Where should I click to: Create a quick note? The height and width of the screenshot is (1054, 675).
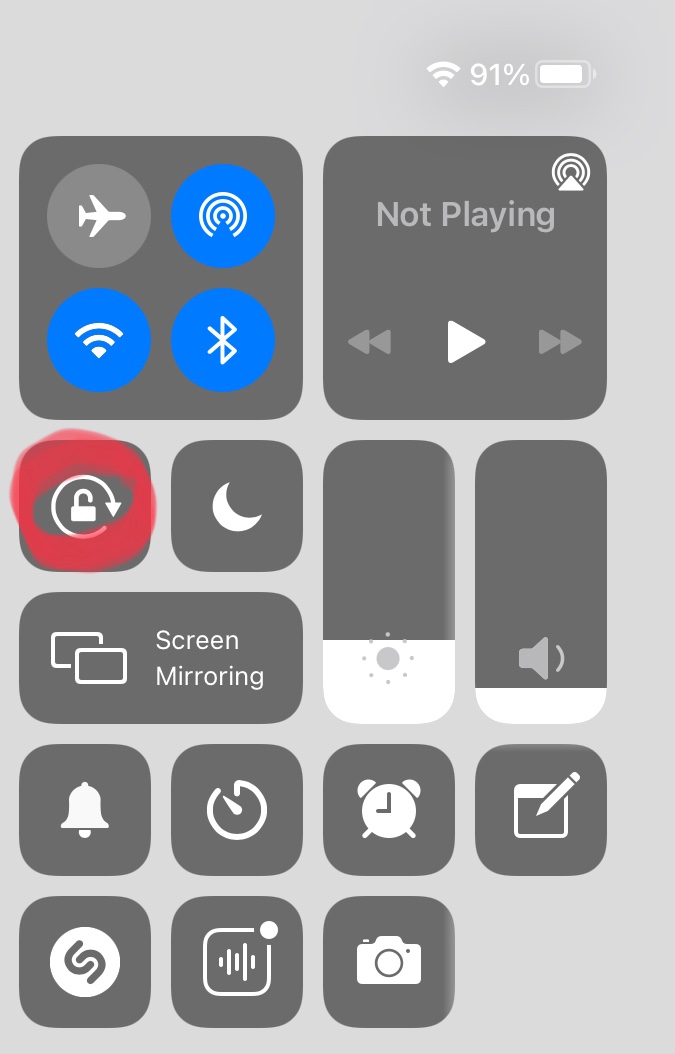click(x=541, y=810)
